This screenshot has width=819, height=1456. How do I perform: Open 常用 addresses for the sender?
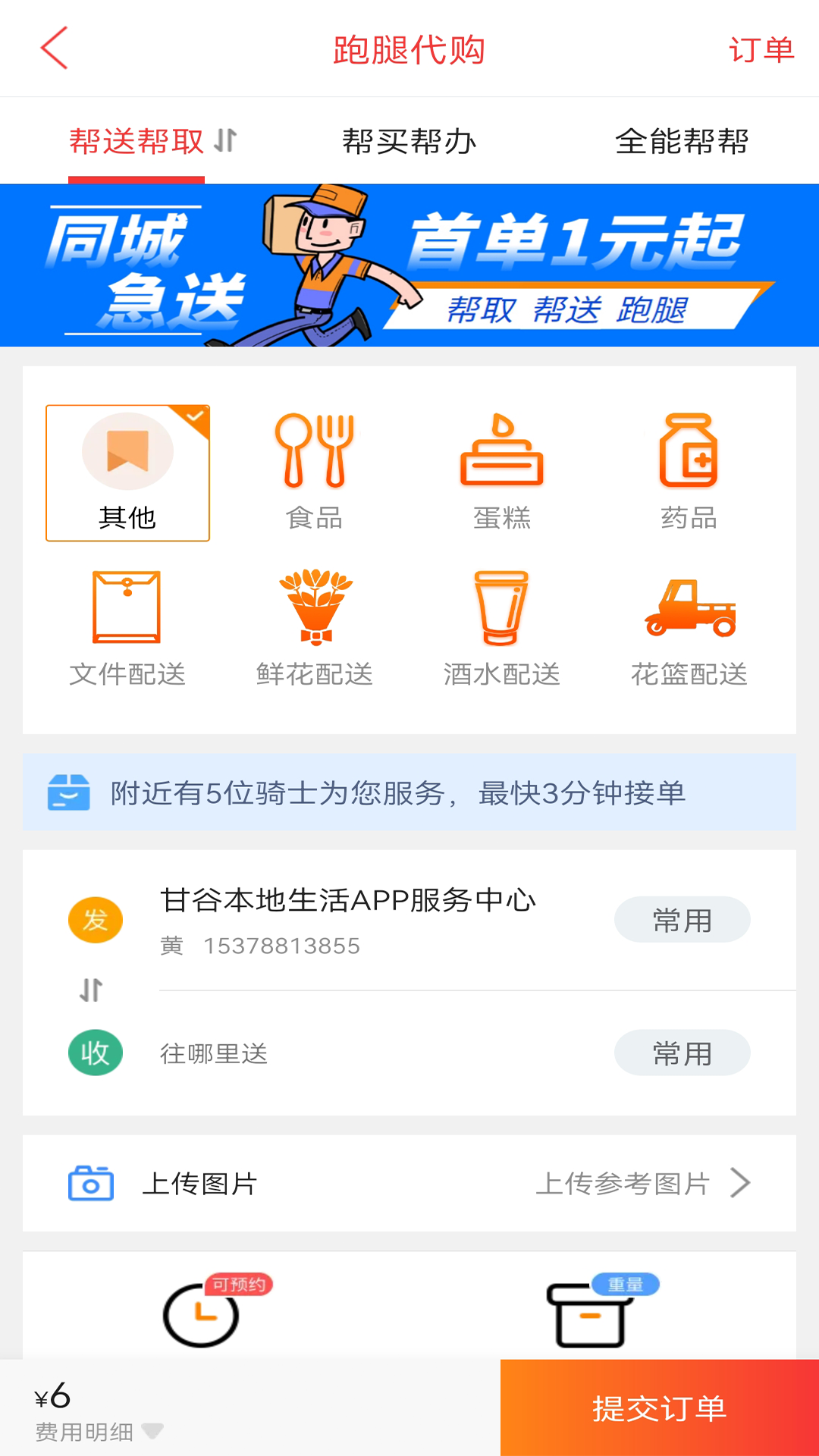click(x=682, y=920)
